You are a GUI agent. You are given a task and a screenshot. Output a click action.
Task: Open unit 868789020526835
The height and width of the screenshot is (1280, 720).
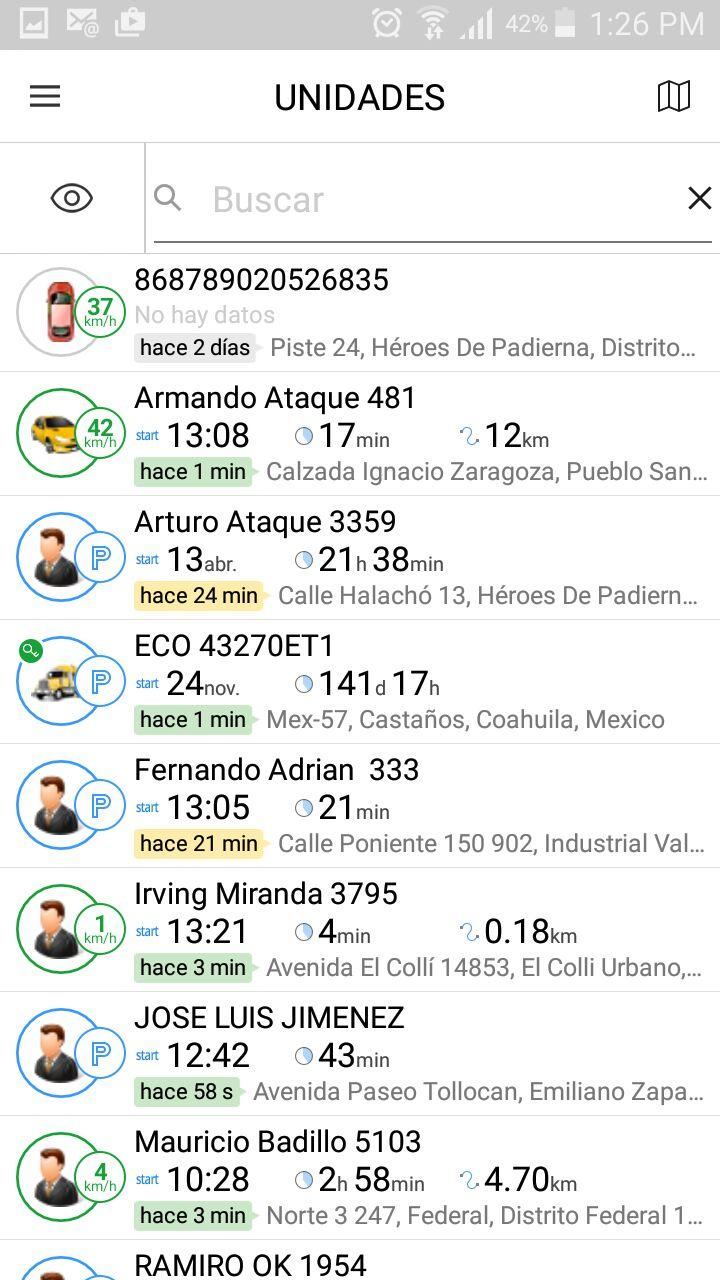360,313
